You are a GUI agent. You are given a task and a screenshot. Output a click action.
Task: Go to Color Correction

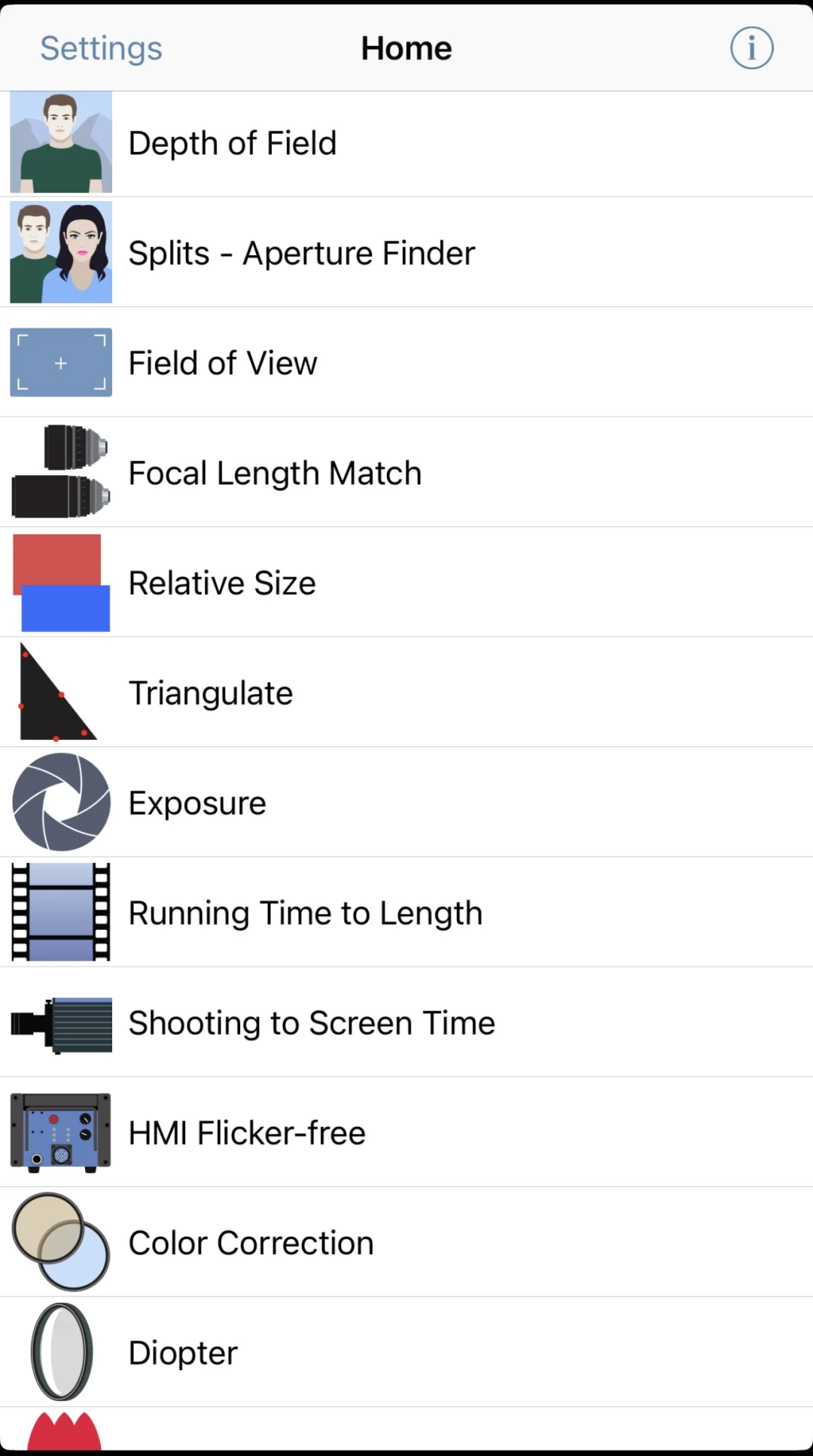(251, 1243)
